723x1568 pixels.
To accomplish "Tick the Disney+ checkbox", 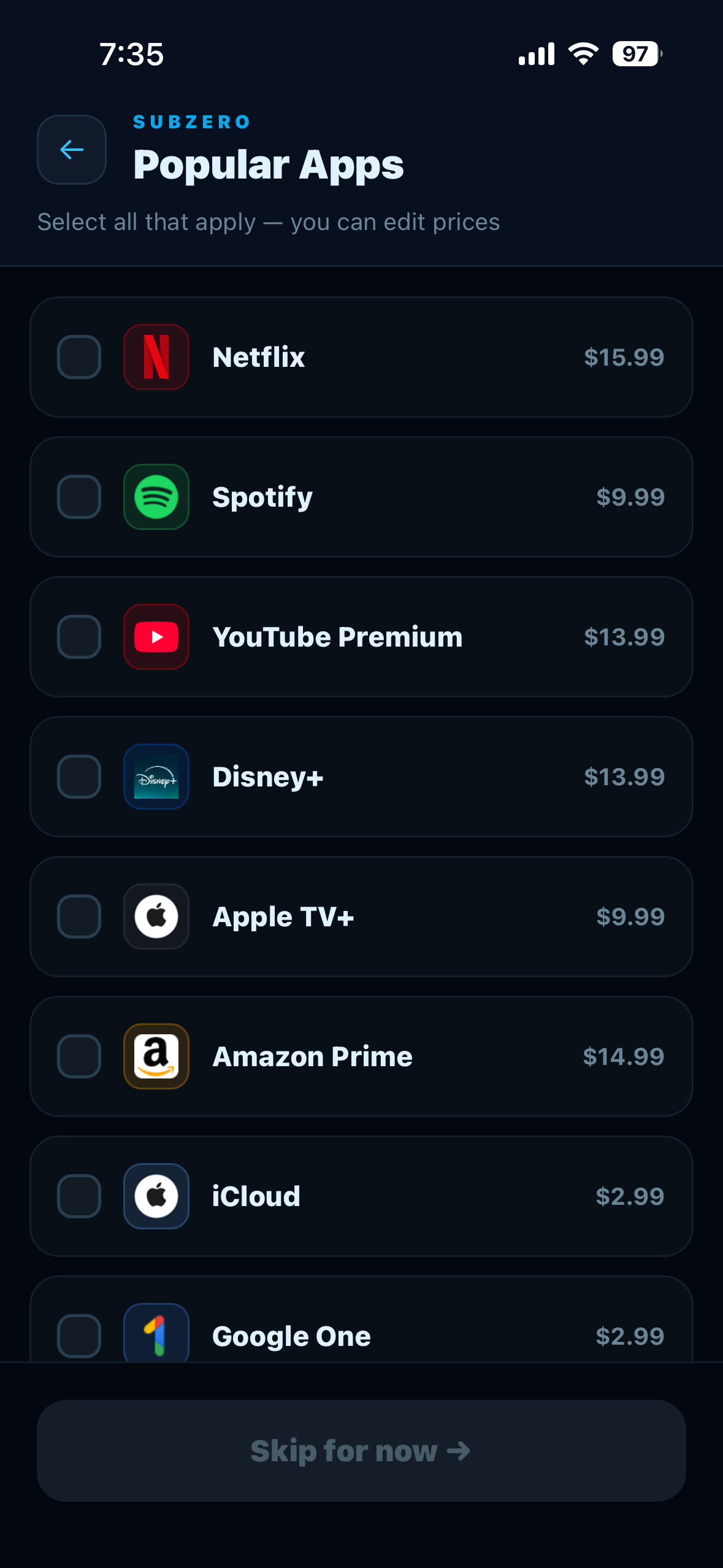I will coord(79,777).
